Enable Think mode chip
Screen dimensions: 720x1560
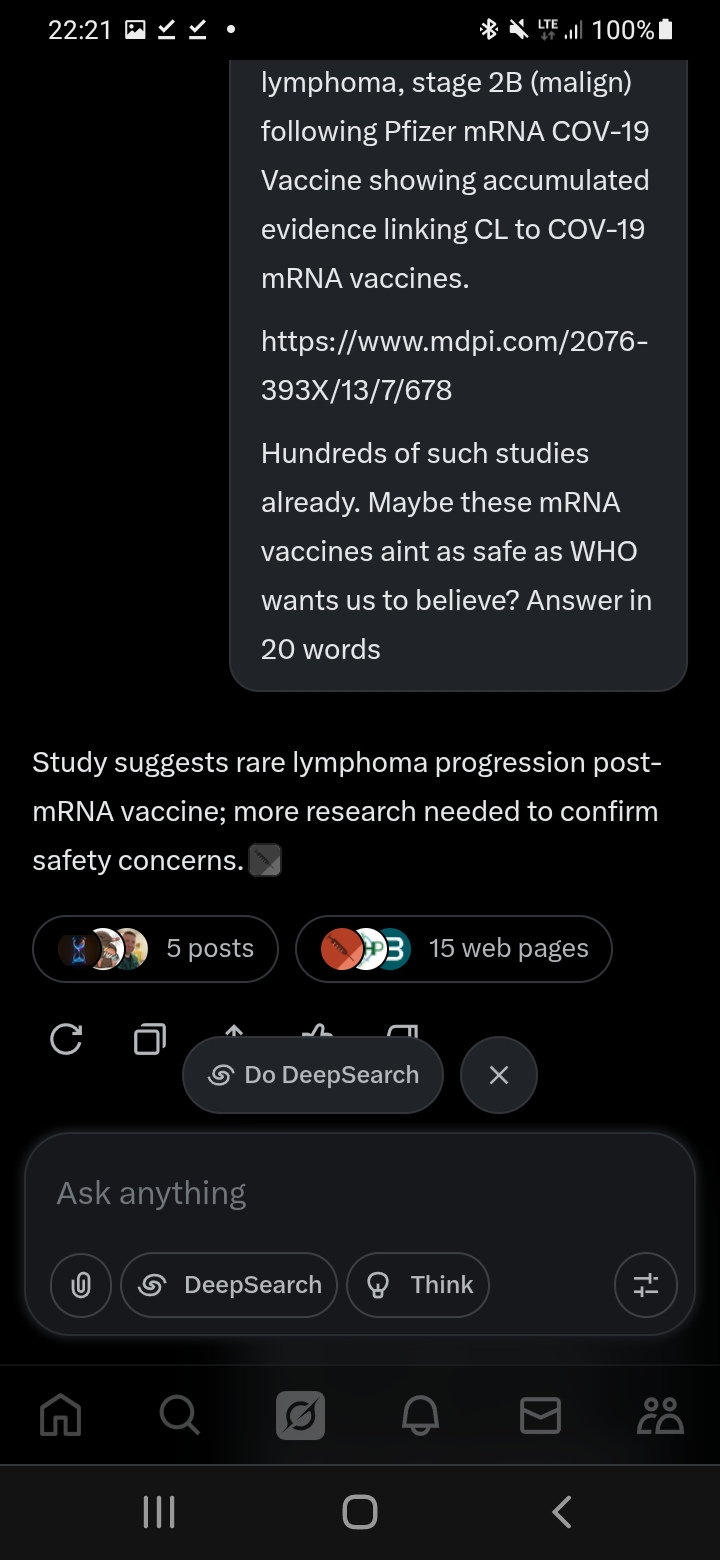tap(418, 1285)
